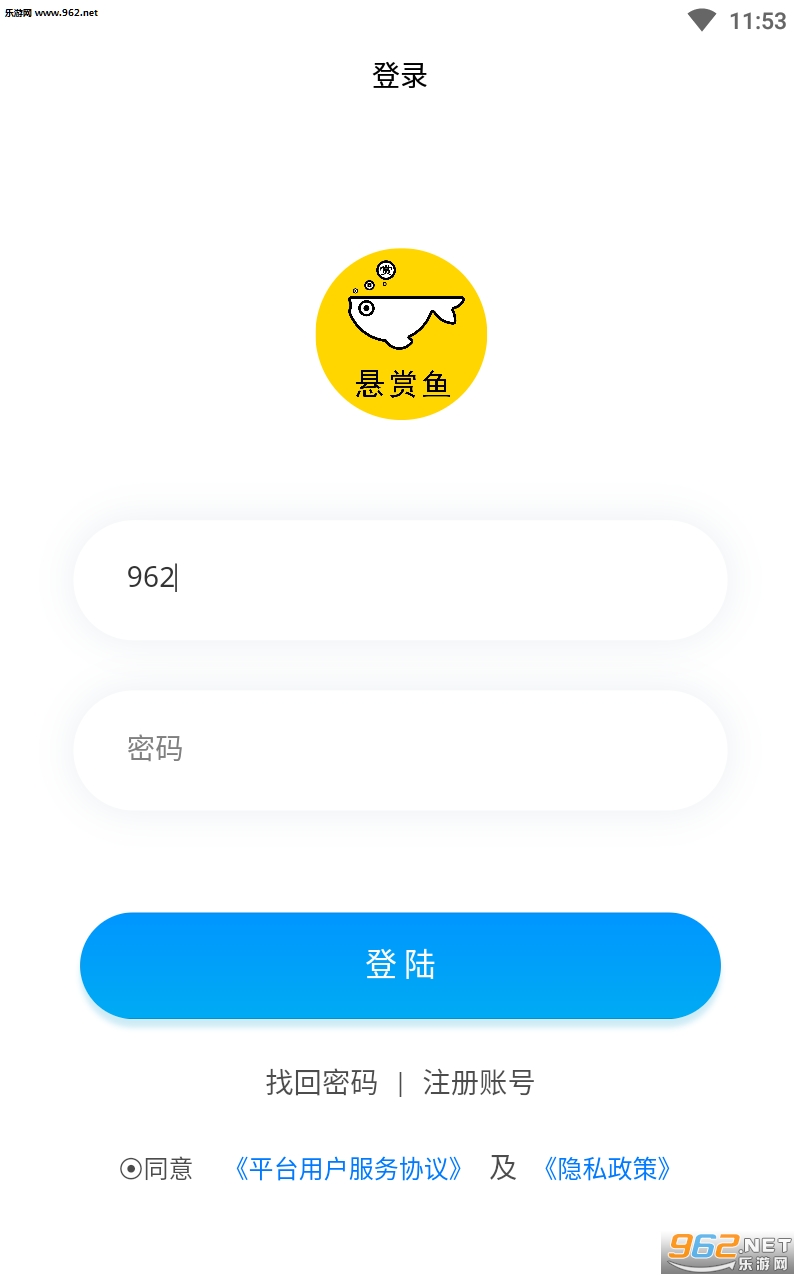Toggle the 同意 agreement radio button

131,1169
